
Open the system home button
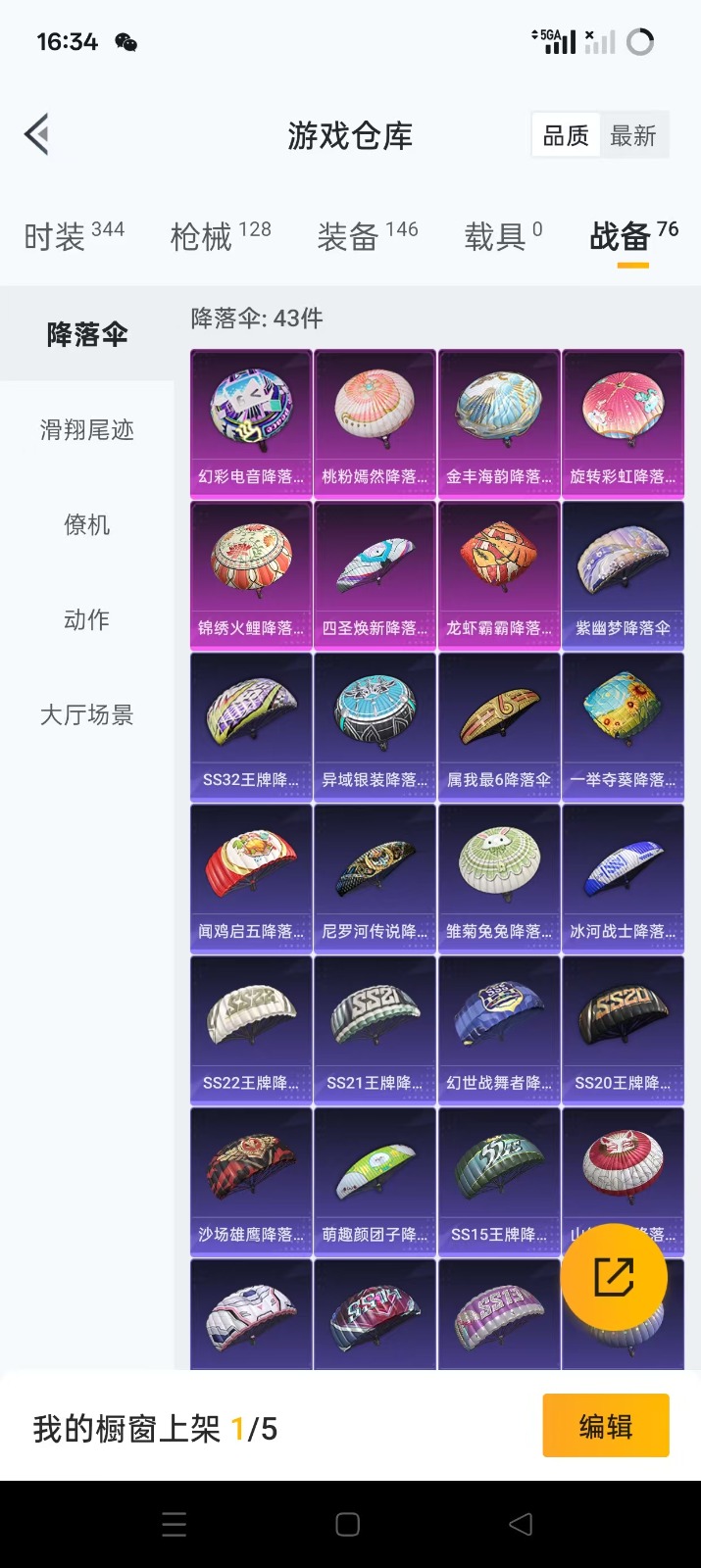click(348, 1524)
